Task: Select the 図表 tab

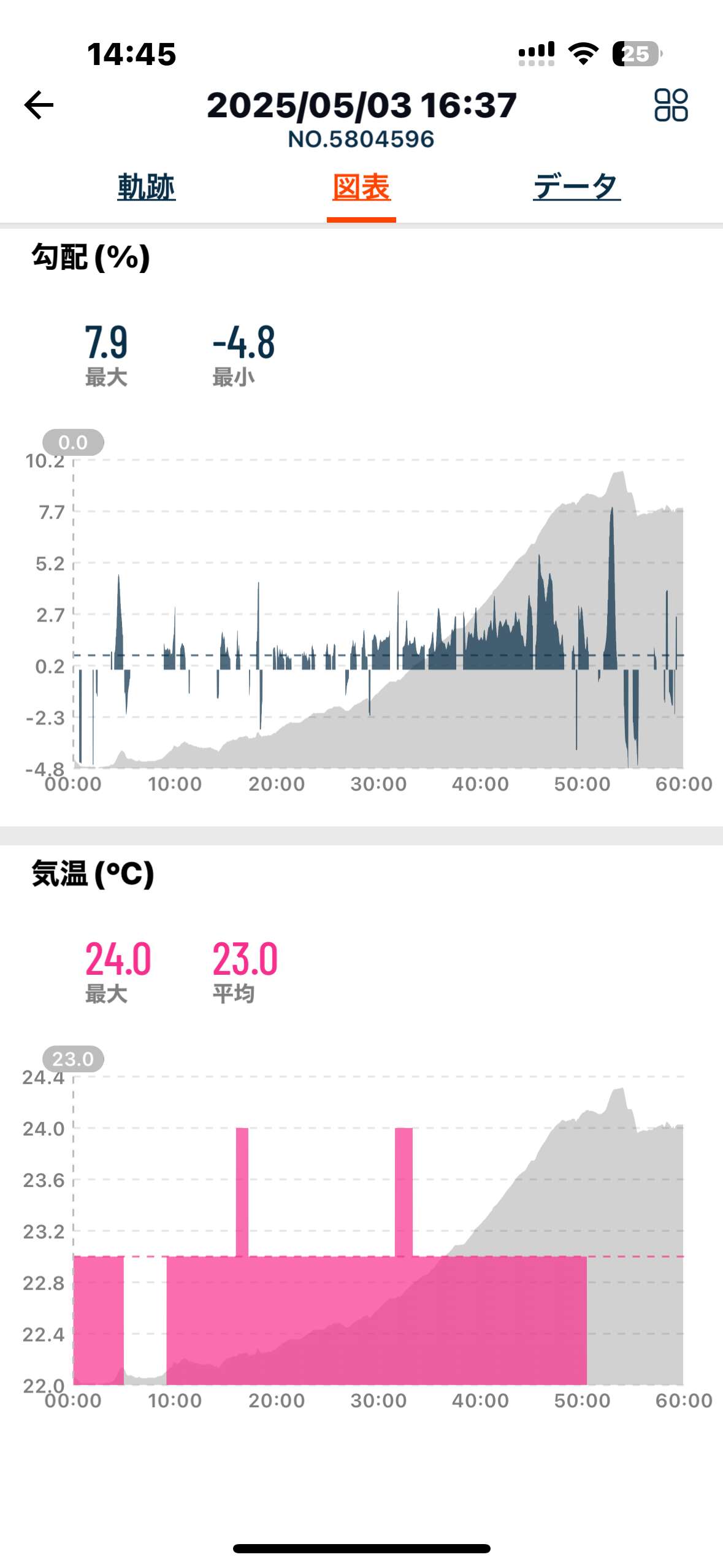Action: click(x=361, y=186)
